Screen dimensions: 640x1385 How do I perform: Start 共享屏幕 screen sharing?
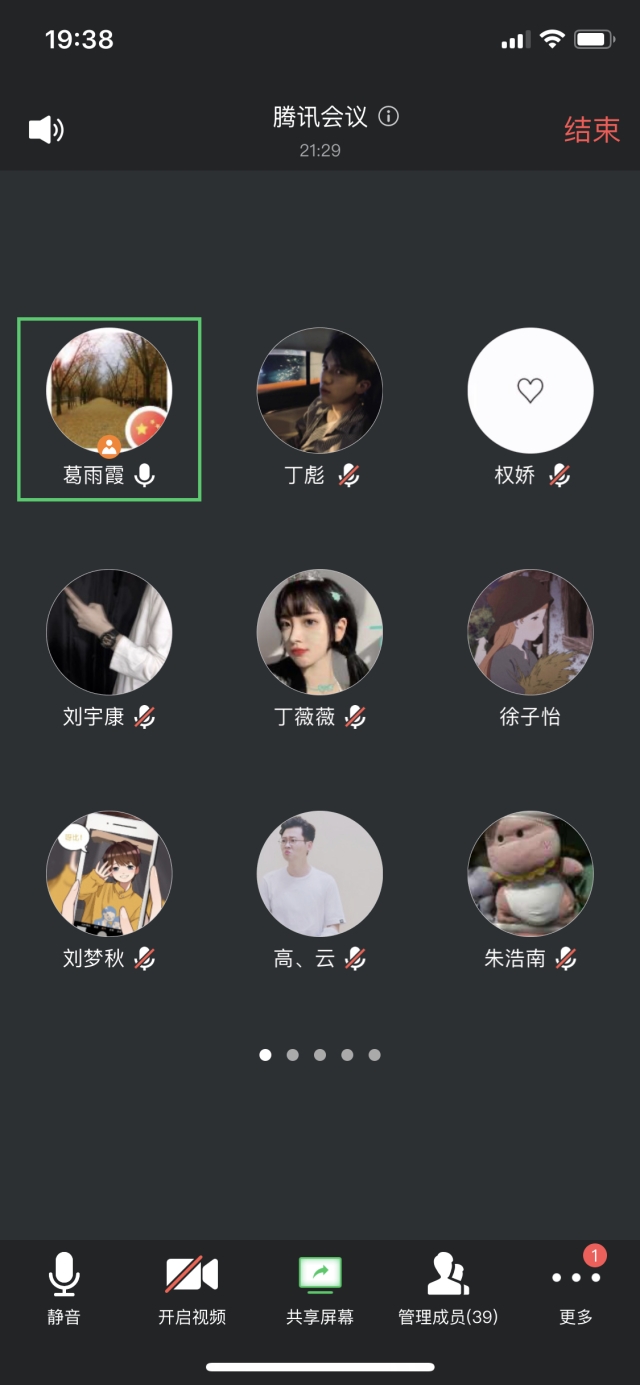320,1290
